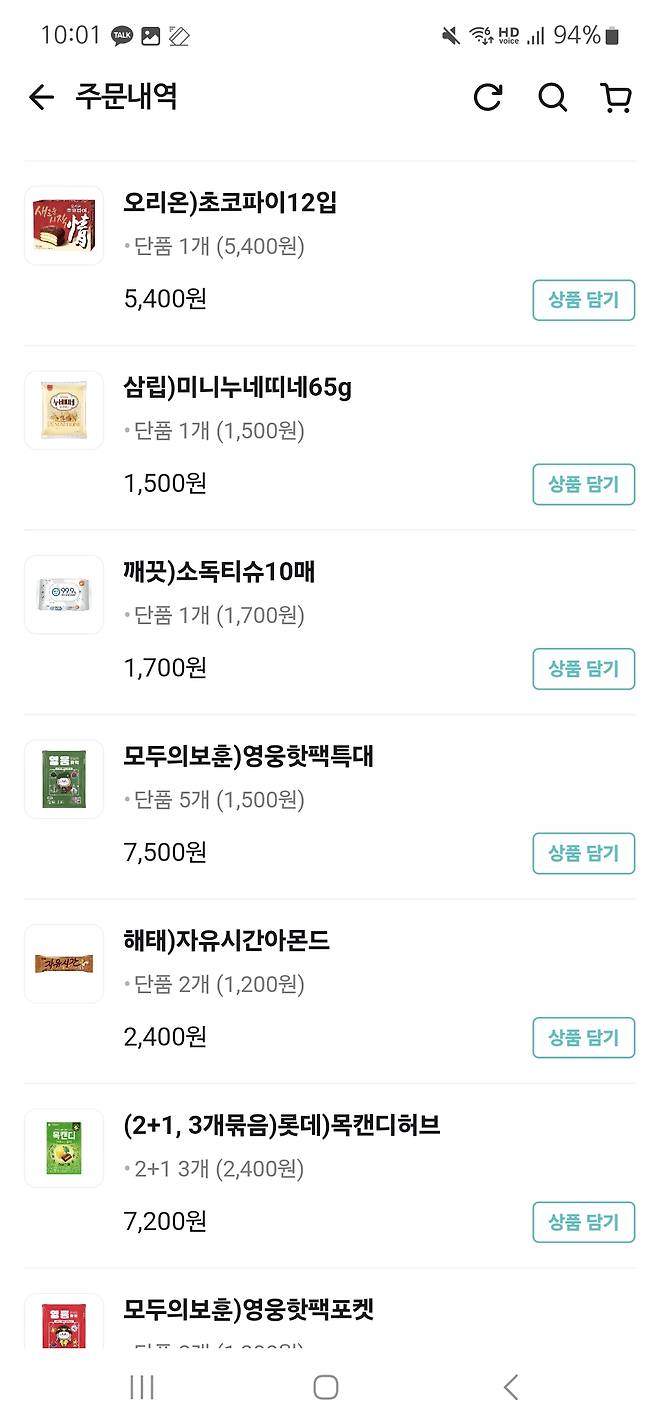
Task: View the 삼립)미니누네띠네65g product thumbnail
Action: [x=64, y=410]
